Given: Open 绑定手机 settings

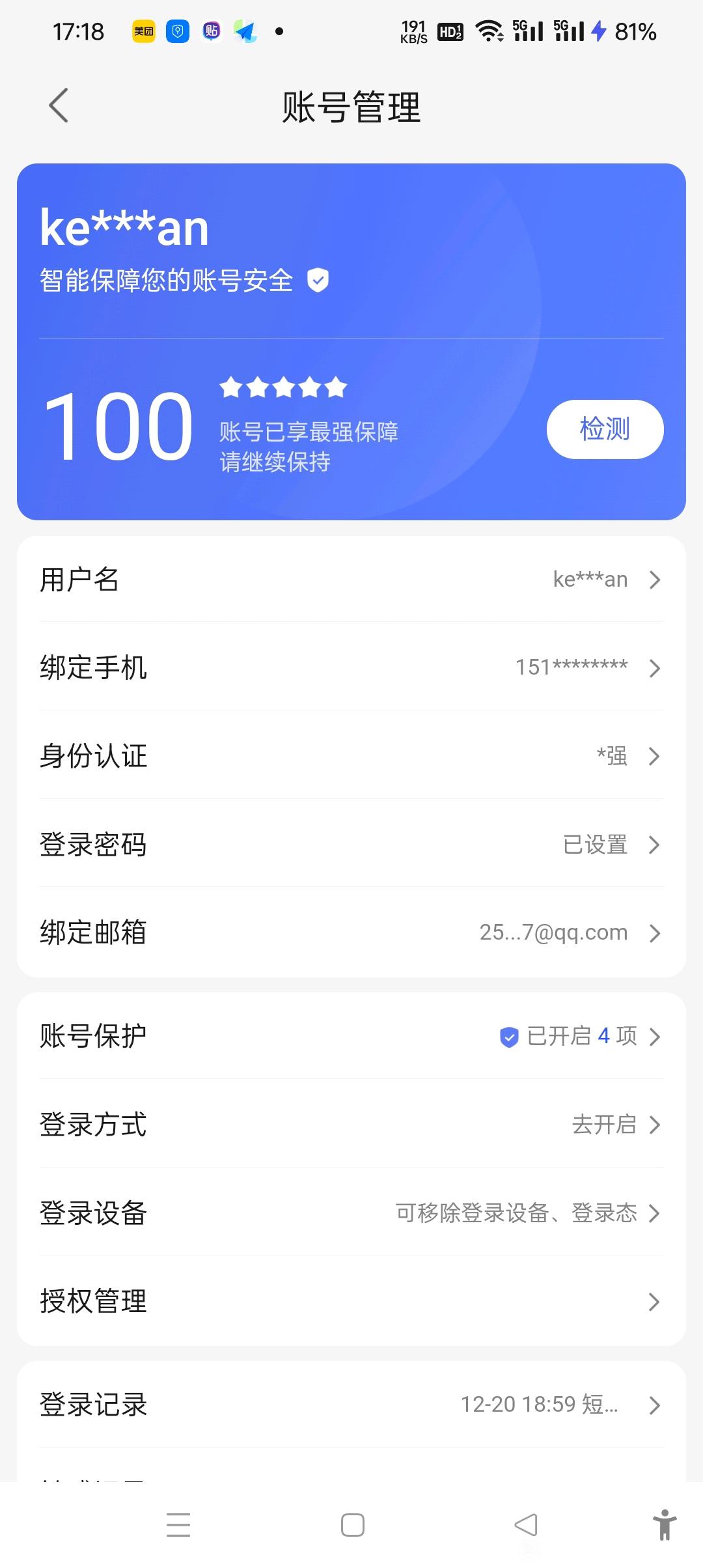Looking at the screenshot, I should tap(351, 667).
